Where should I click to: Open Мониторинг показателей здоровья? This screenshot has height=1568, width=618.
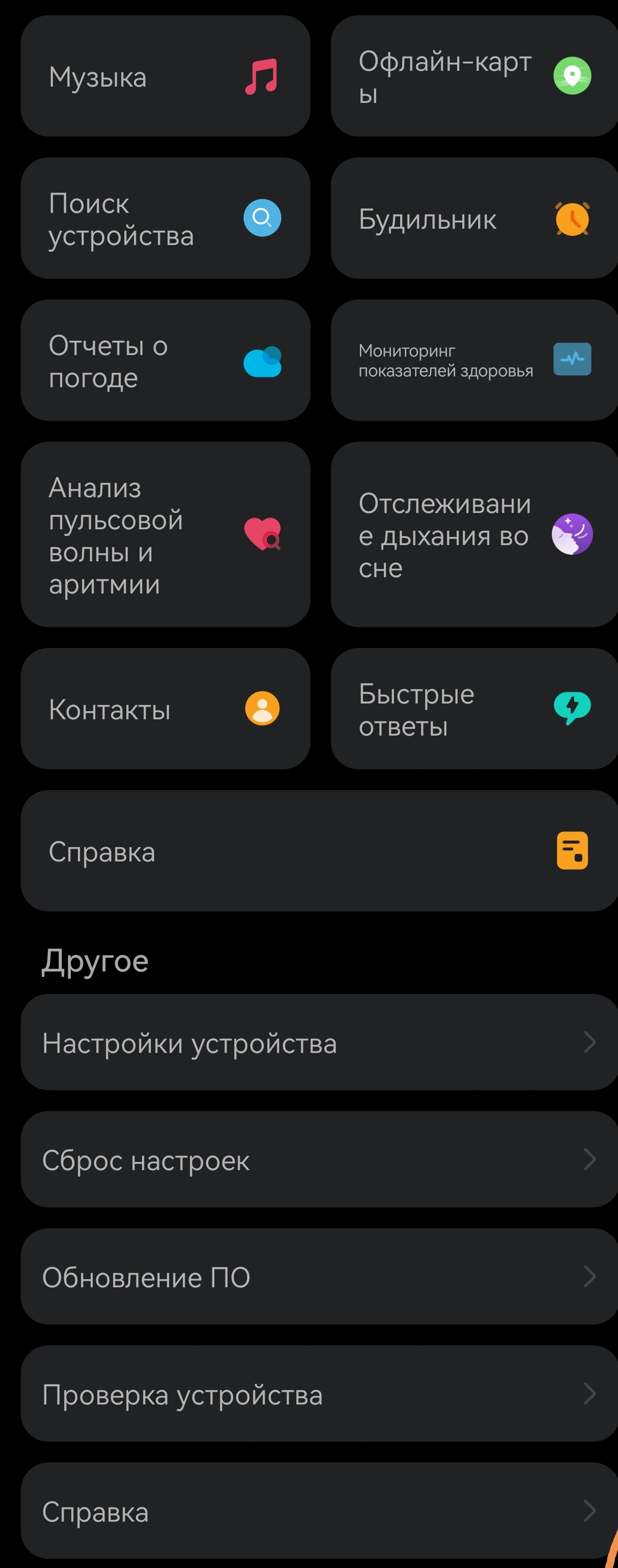coord(474,360)
